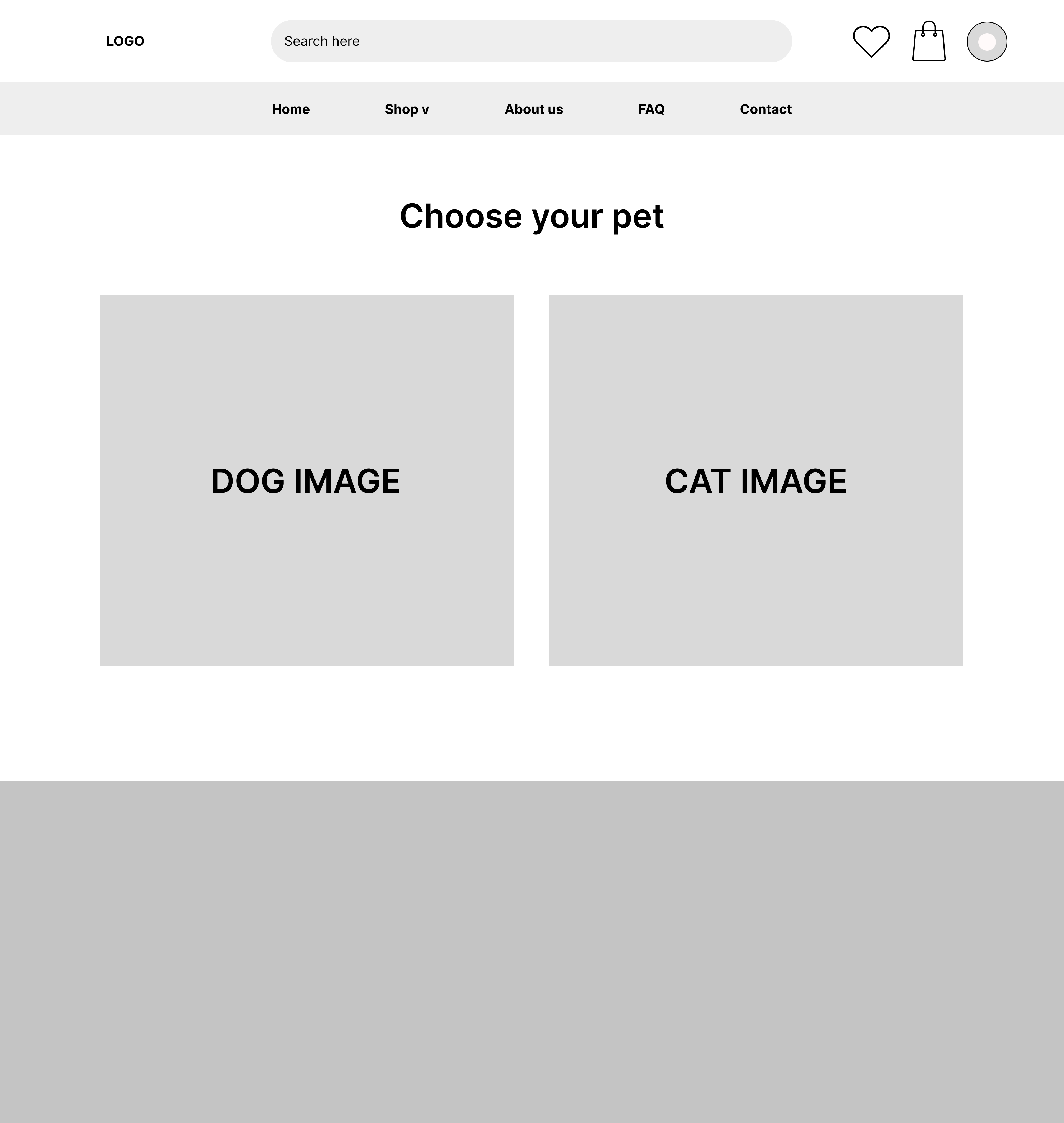Expand the Shop dropdown menu
The image size is (1064, 1123).
coord(407,109)
